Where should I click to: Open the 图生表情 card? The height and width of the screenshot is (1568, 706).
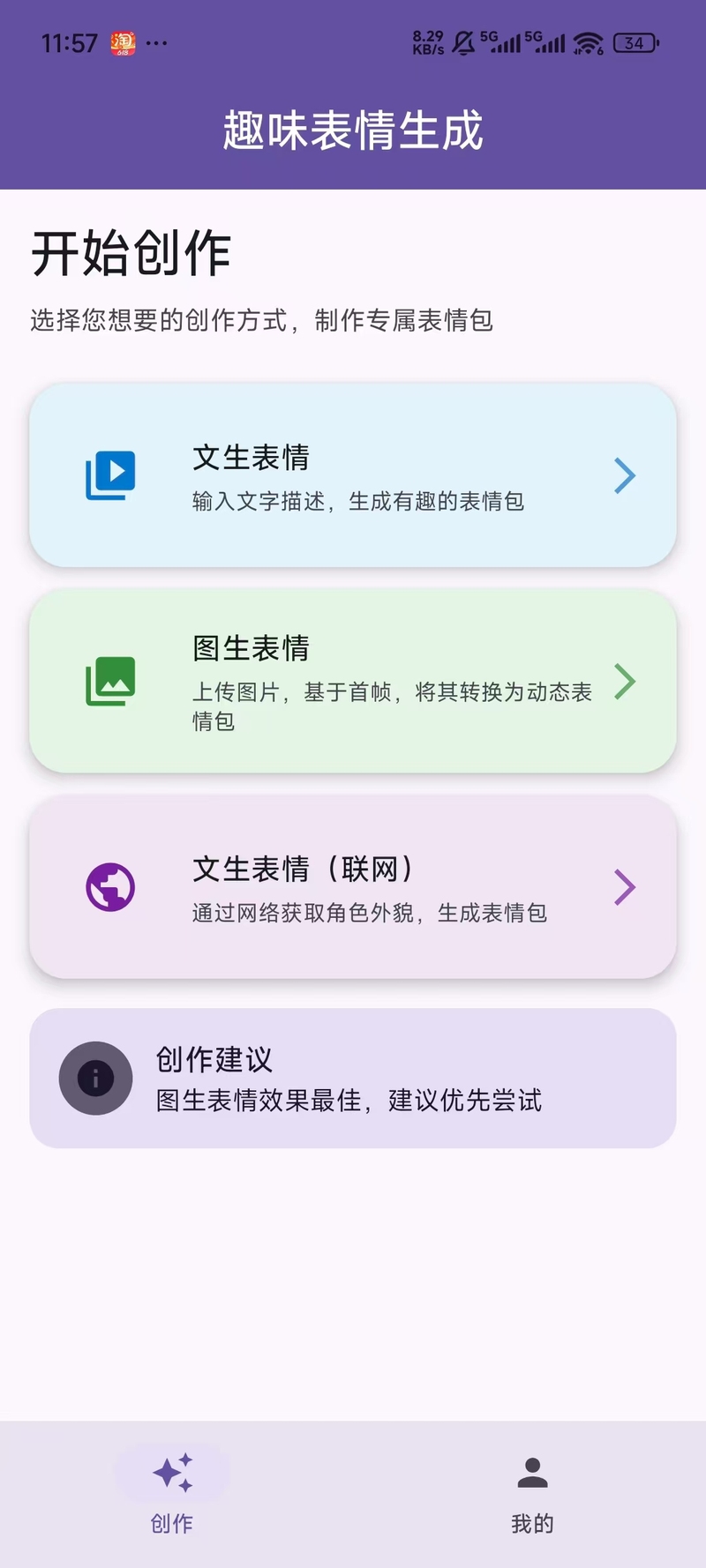click(353, 681)
